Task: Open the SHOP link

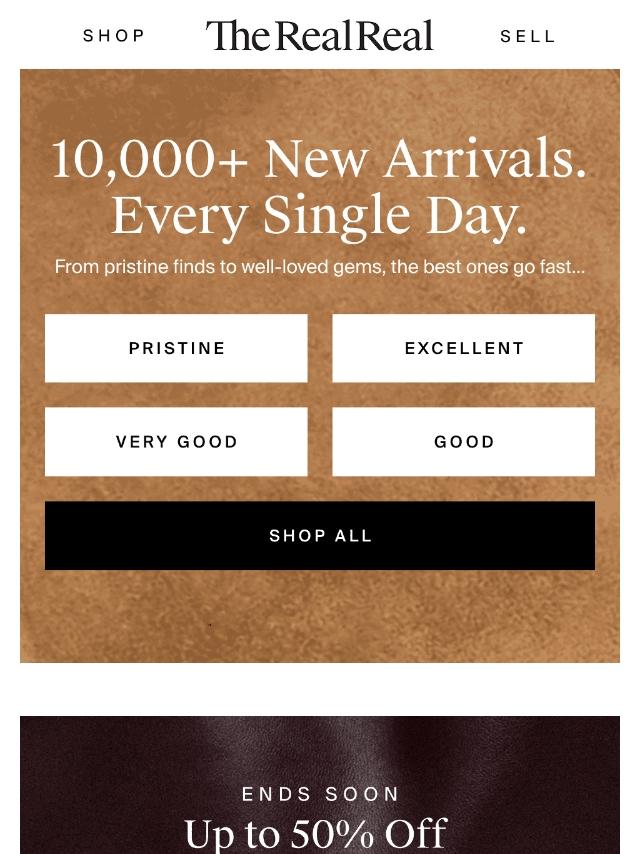Action: click(114, 36)
